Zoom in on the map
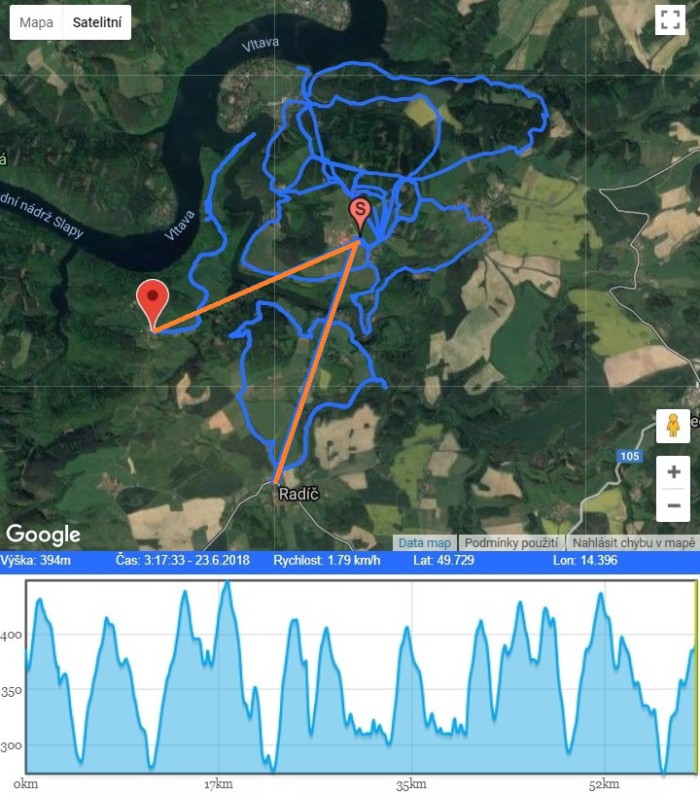The image size is (700, 796). click(x=674, y=472)
